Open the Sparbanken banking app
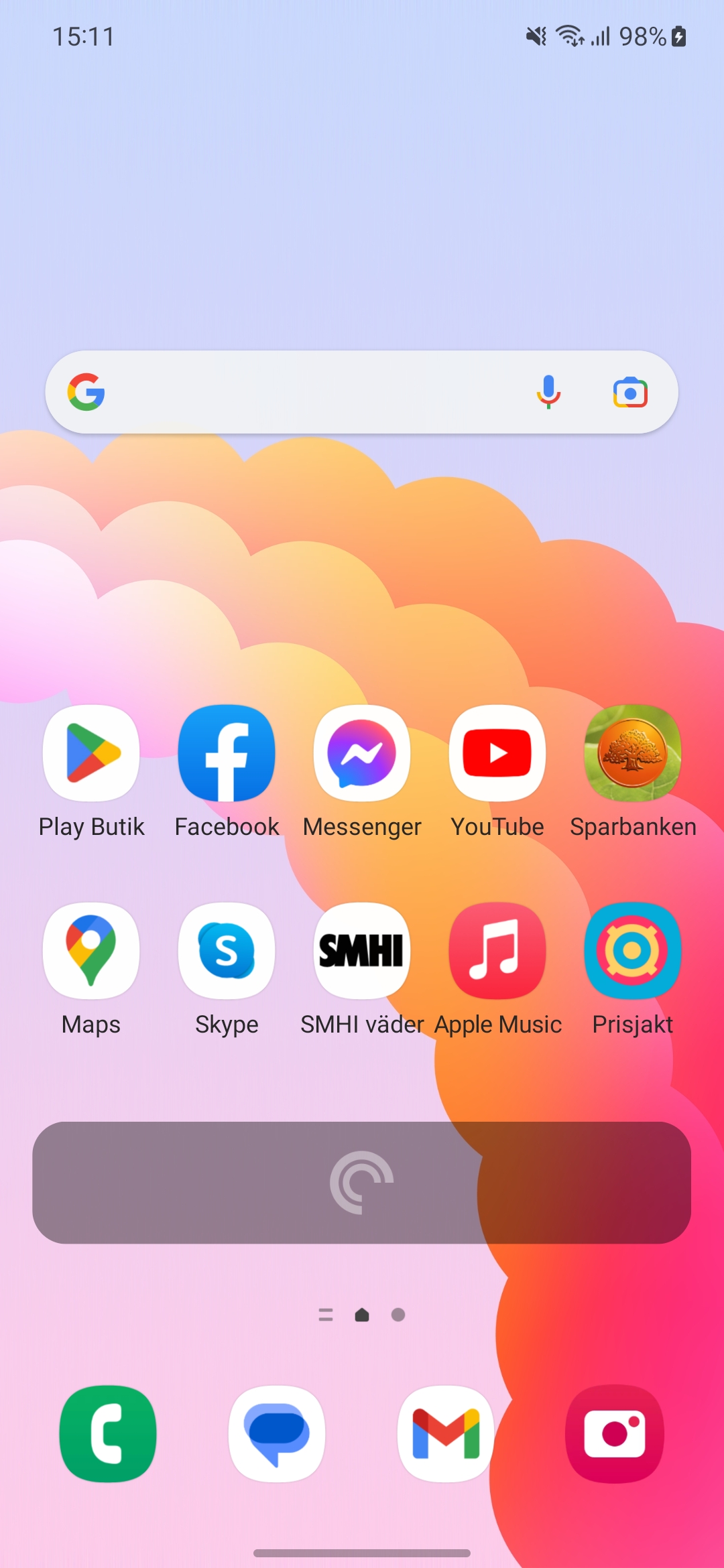 (x=633, y=754)
